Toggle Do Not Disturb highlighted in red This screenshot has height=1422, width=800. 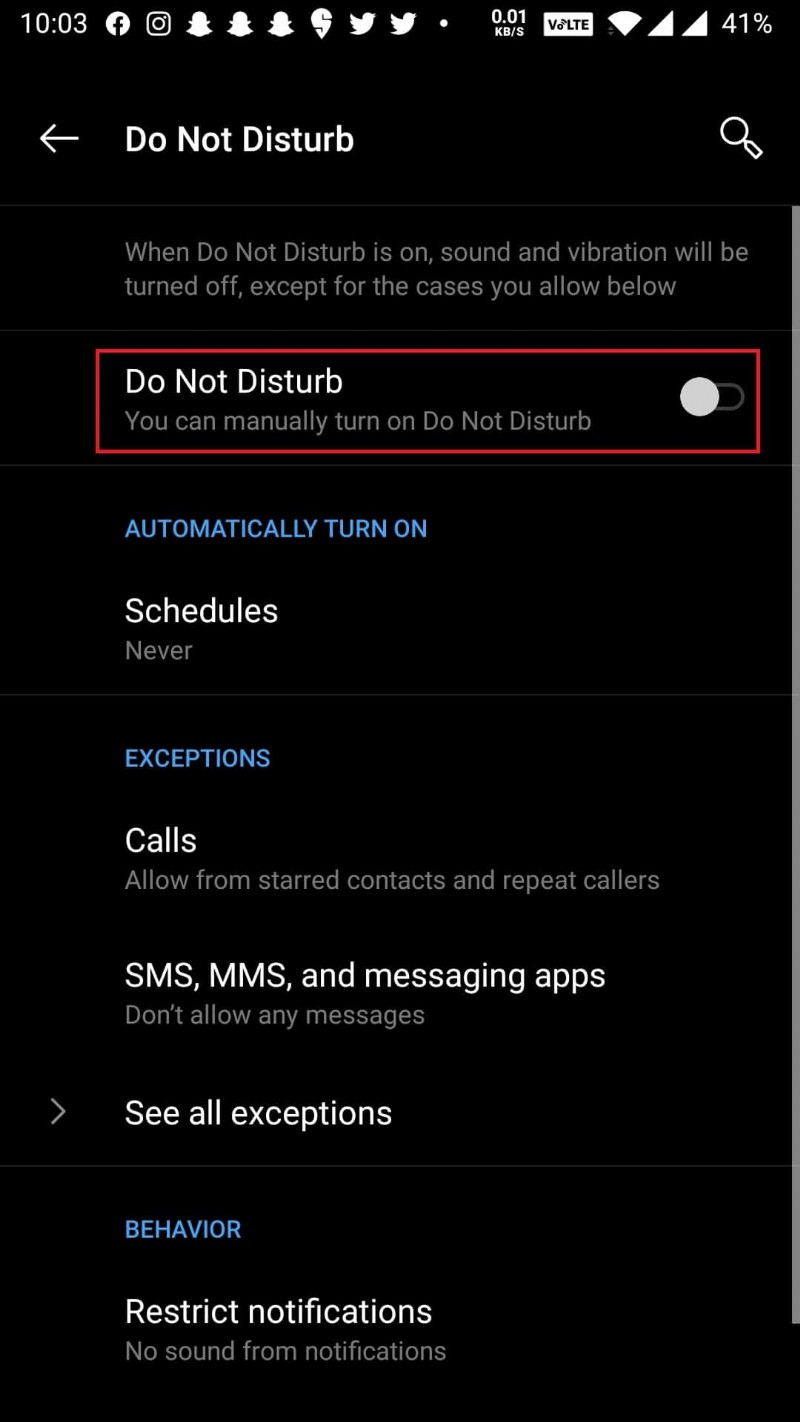point(712,396)
